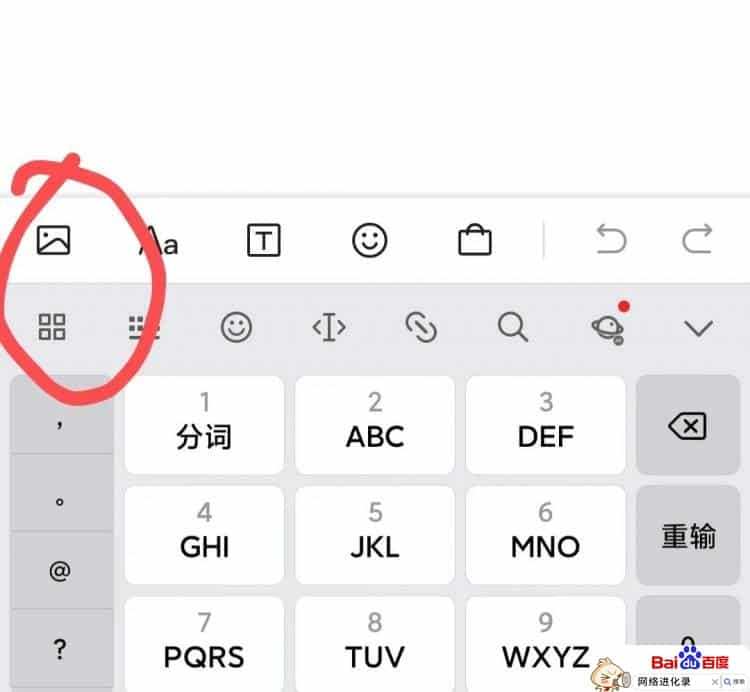Viewport: 750px width, 692px height.
Task: Open the Aa font style options
Action: pyautogui.click(x=158, y=240)
